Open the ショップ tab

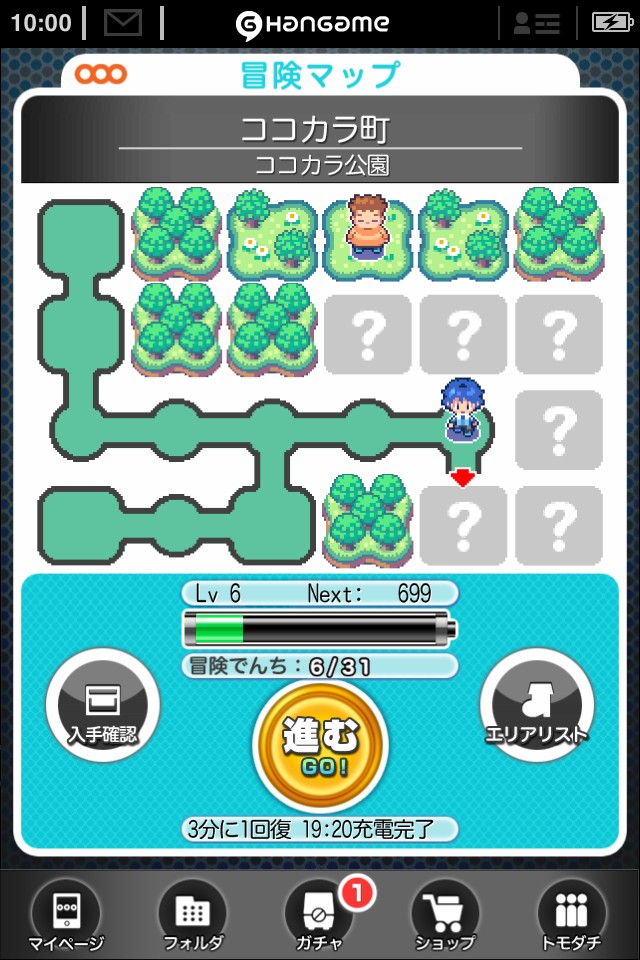click(446, 912)
